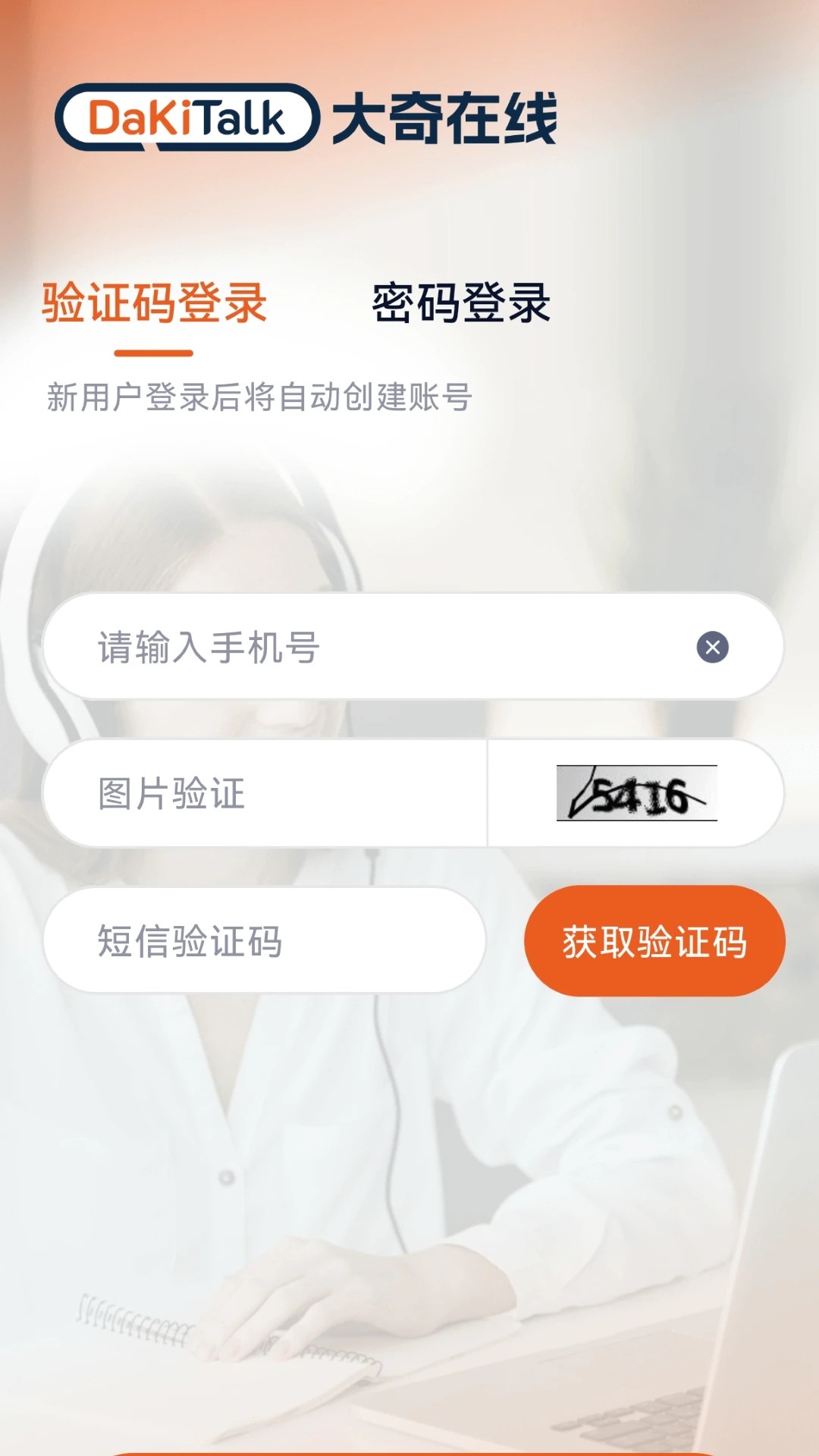
Task: Tap the 图片验证 captcha input field
Action: pos(265,793)
